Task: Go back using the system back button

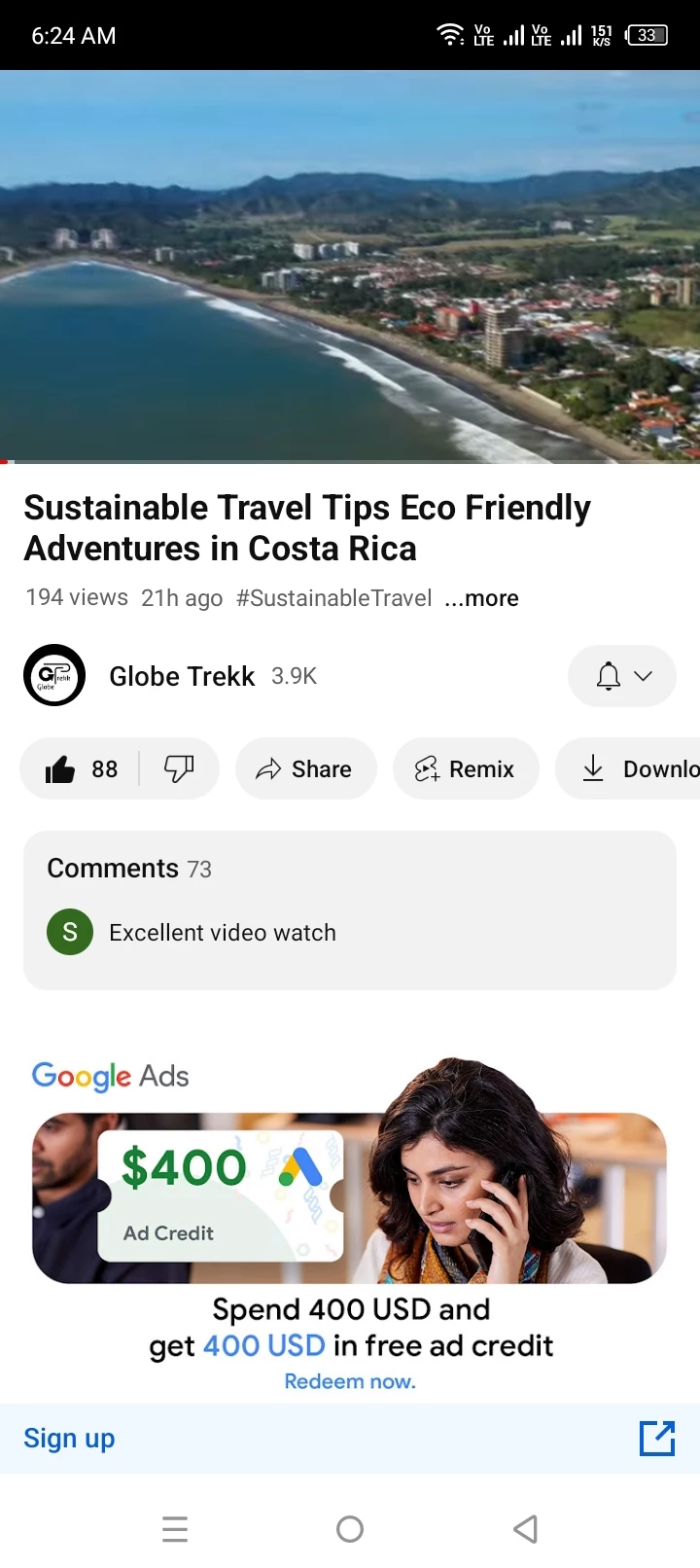Action: [x=525, y=1529]
